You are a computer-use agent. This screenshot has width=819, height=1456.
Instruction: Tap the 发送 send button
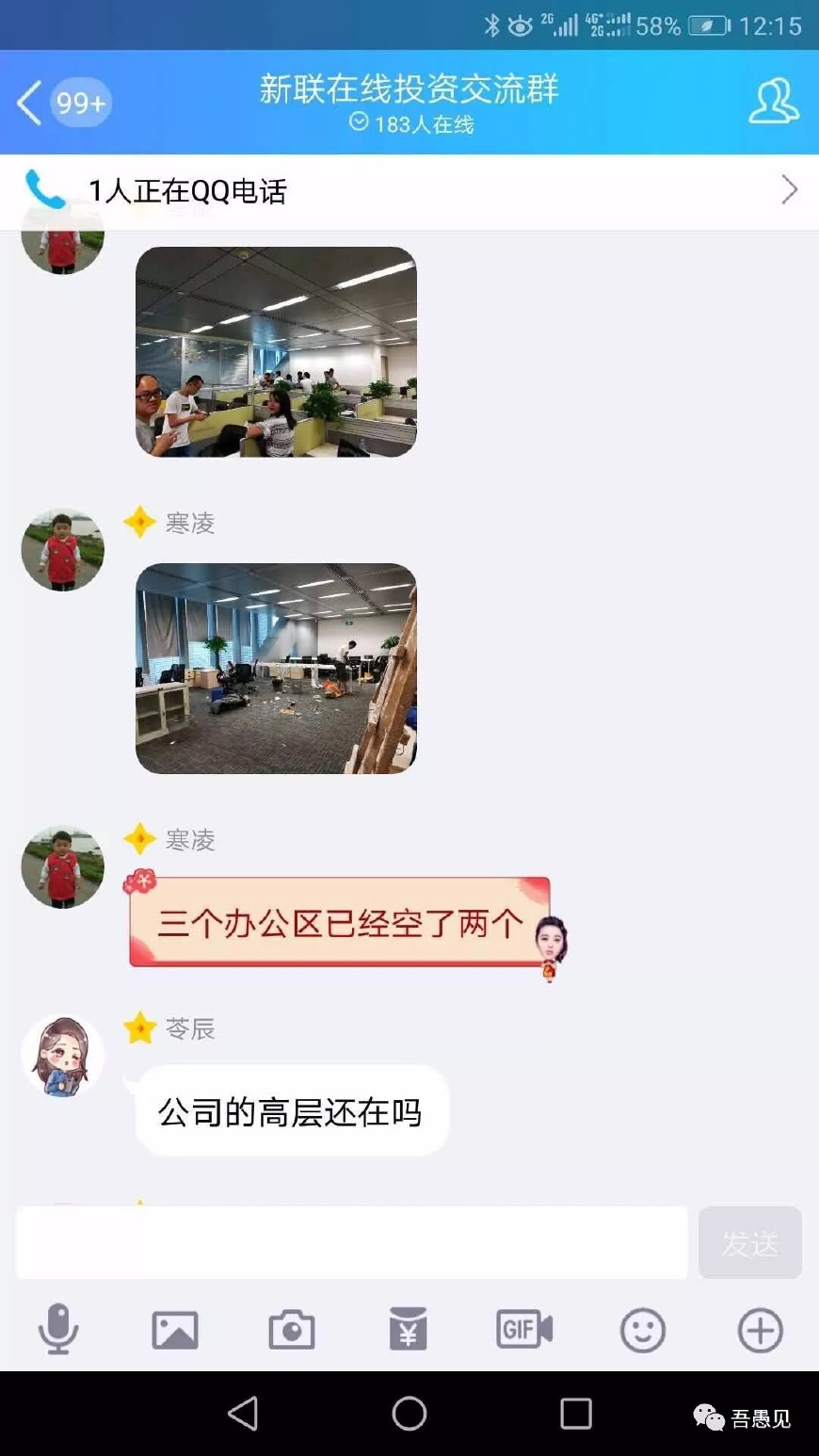[x=749, y=1242]
